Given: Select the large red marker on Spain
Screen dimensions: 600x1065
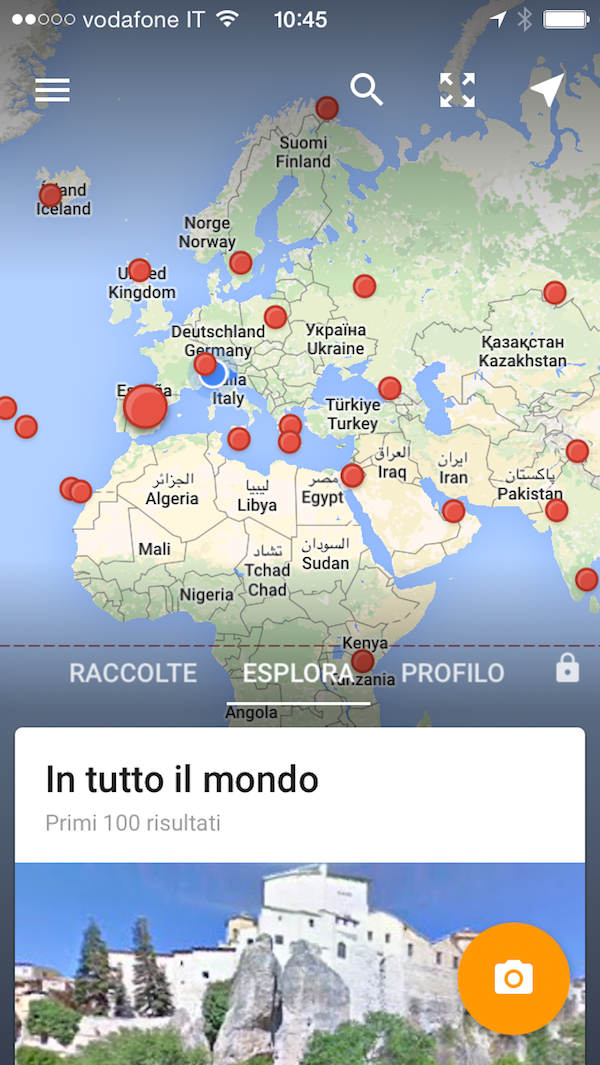Looking at the screenshot, I should coord(146,408).
